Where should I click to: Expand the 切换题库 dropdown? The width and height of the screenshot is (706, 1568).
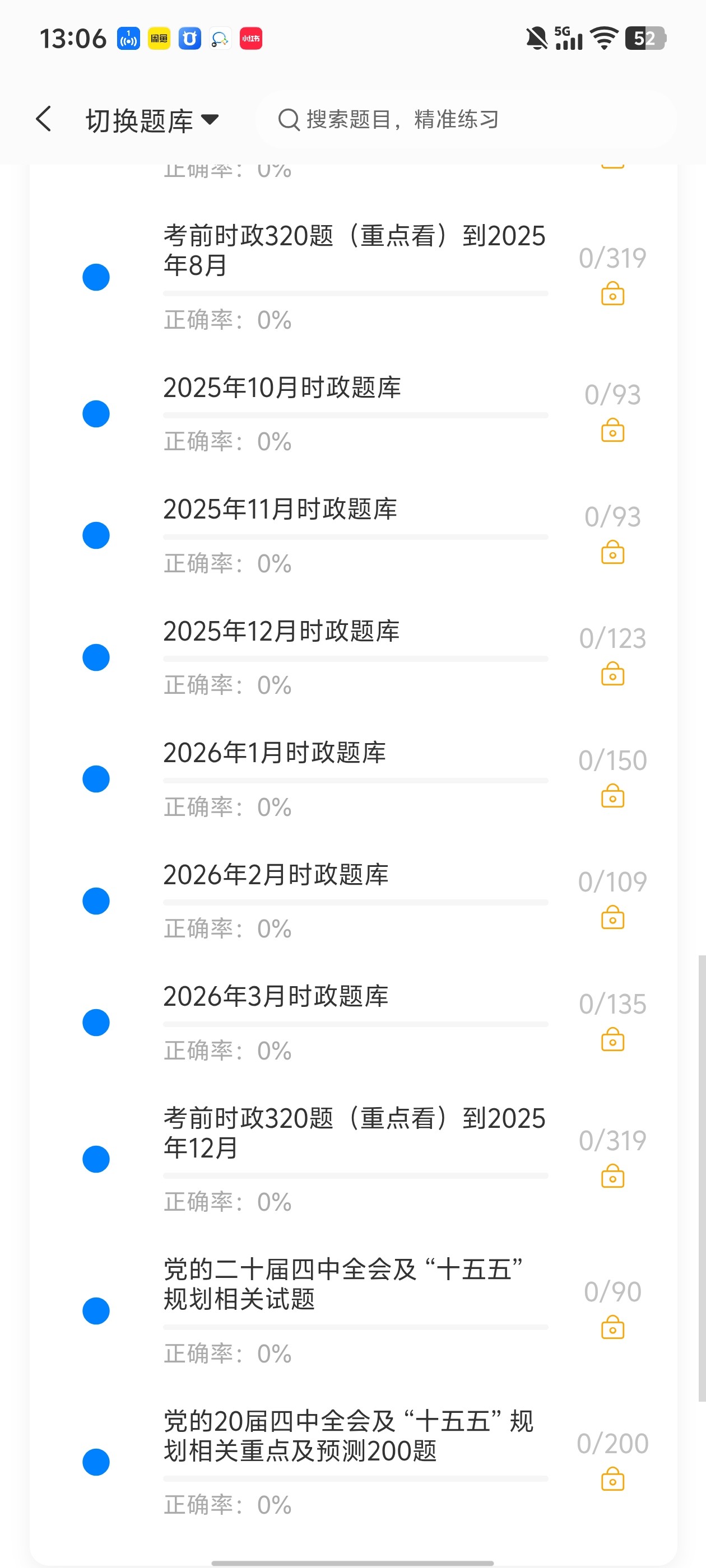pyautogui.click(x=152, y=120)
